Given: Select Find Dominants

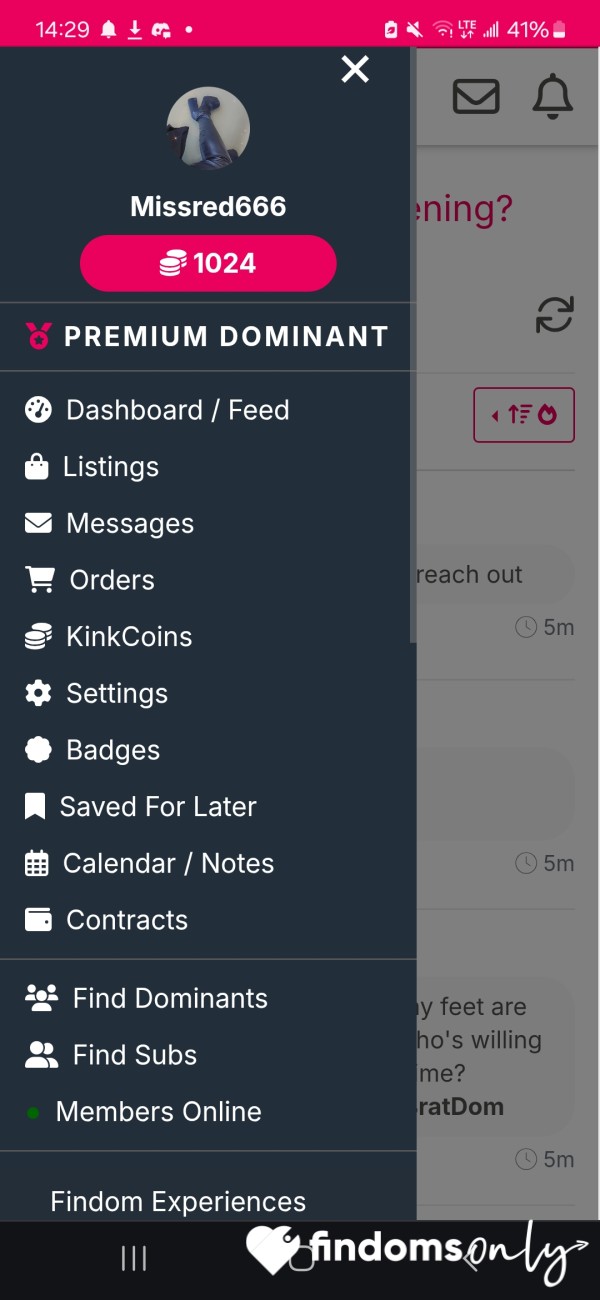Looking at the screenshot, I should pos(146,998).
